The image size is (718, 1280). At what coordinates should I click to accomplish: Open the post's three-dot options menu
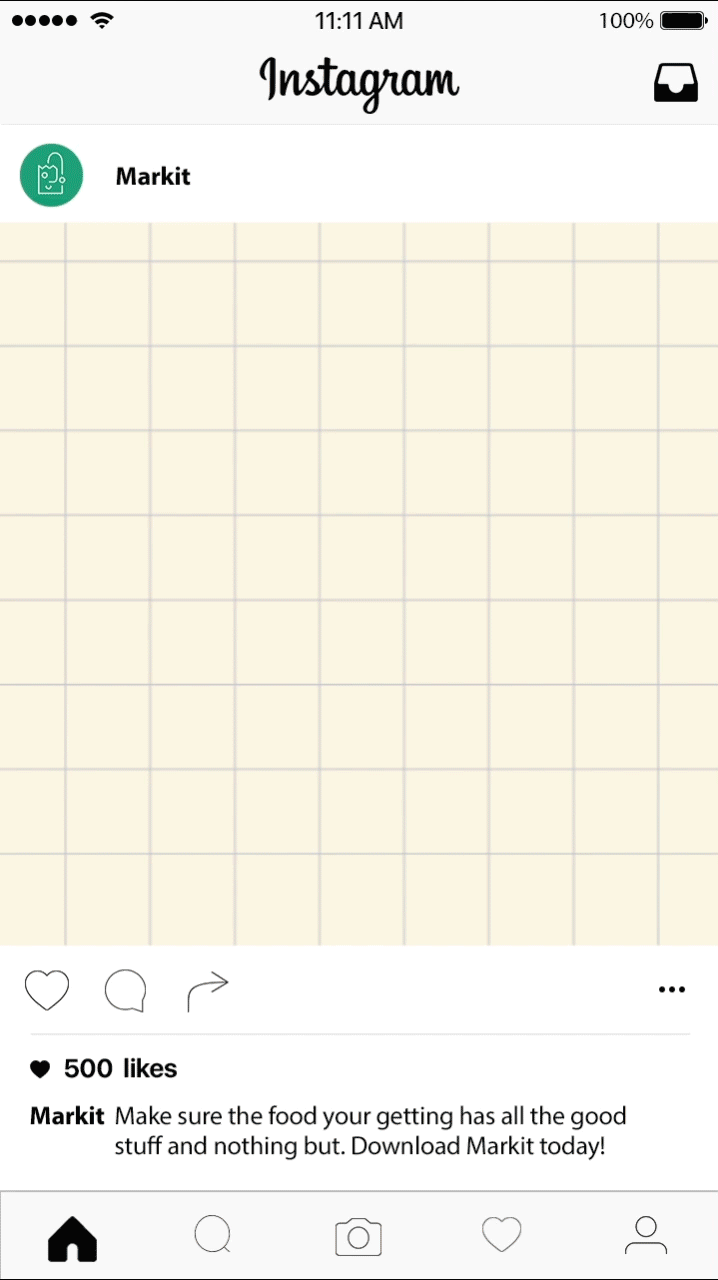672,990
